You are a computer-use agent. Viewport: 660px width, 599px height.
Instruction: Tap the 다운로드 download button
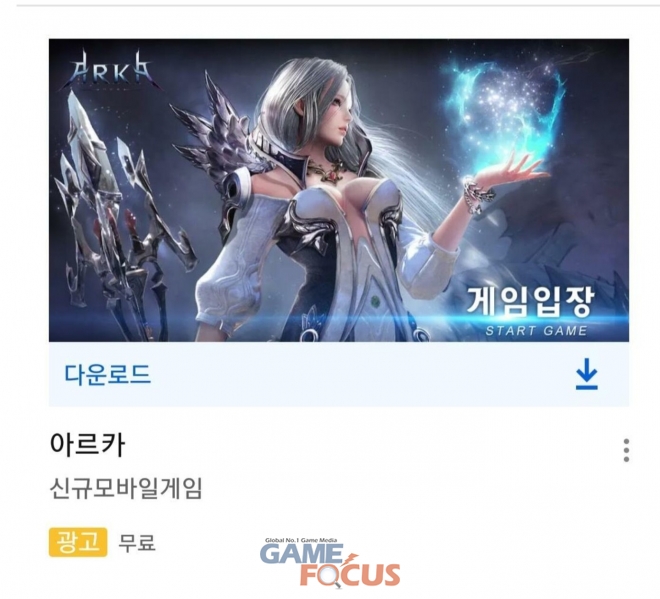tap(338, 375)
